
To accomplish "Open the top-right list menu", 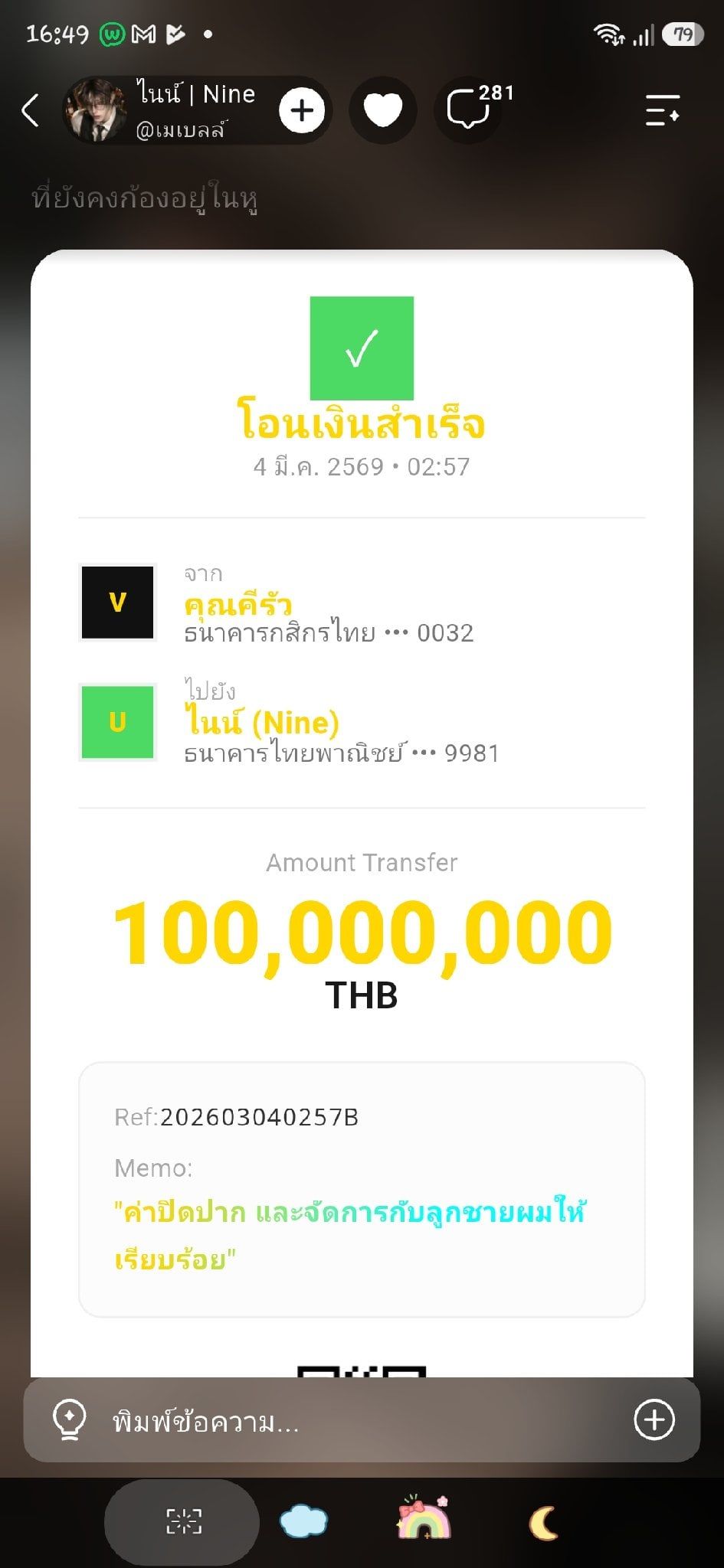I will point(663,111).
